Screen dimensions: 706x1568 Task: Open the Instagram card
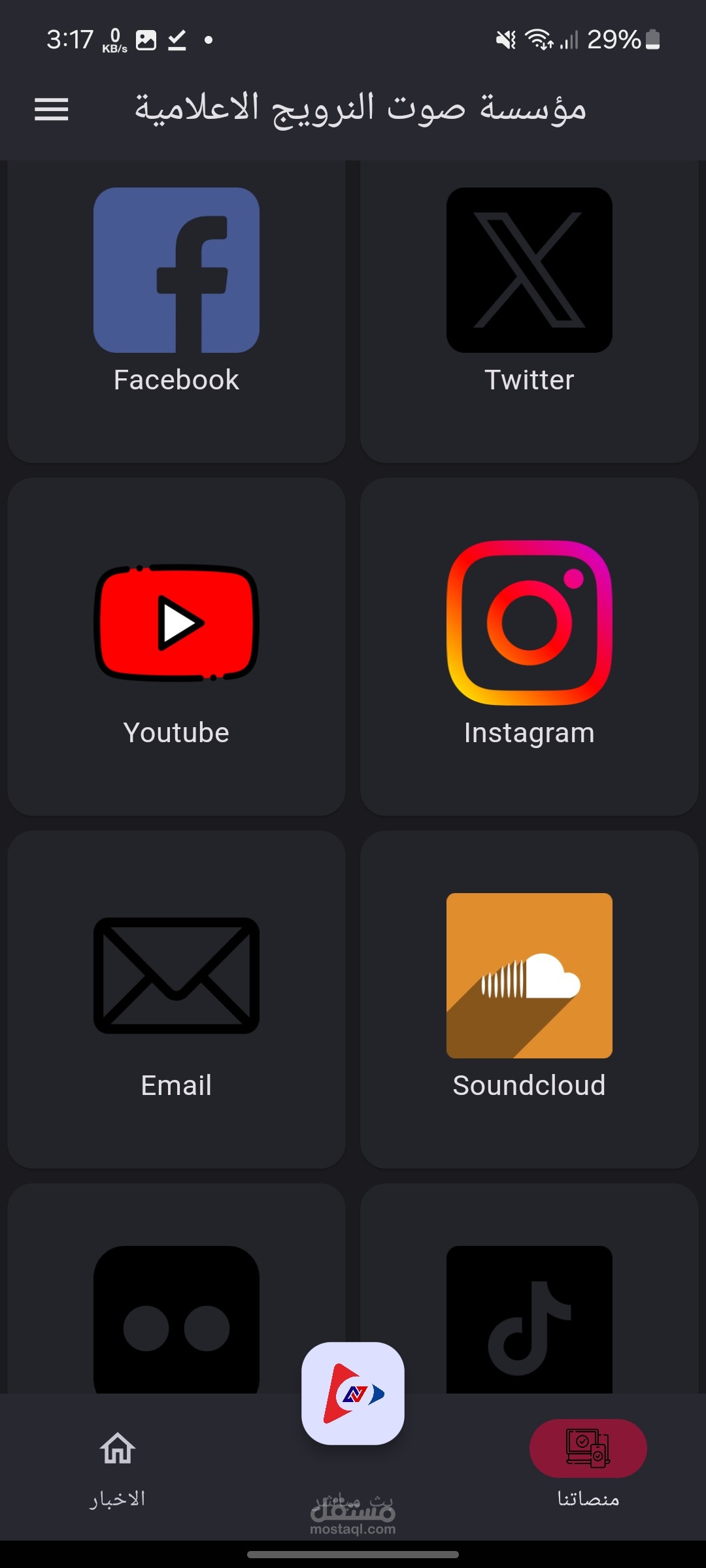pyautogui.click(x=529, y=647)
